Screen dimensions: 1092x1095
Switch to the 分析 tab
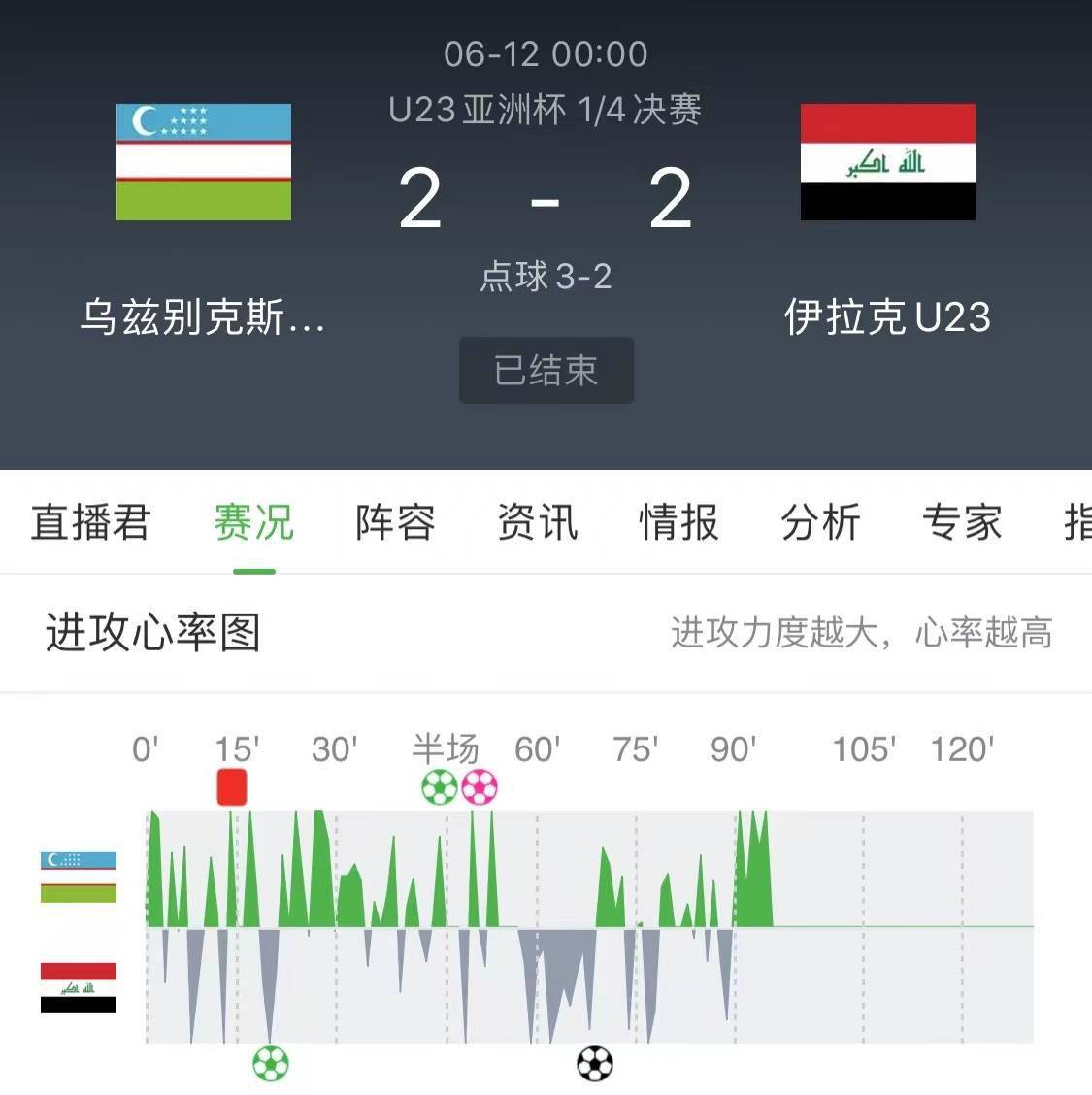(x=820, y=523)
